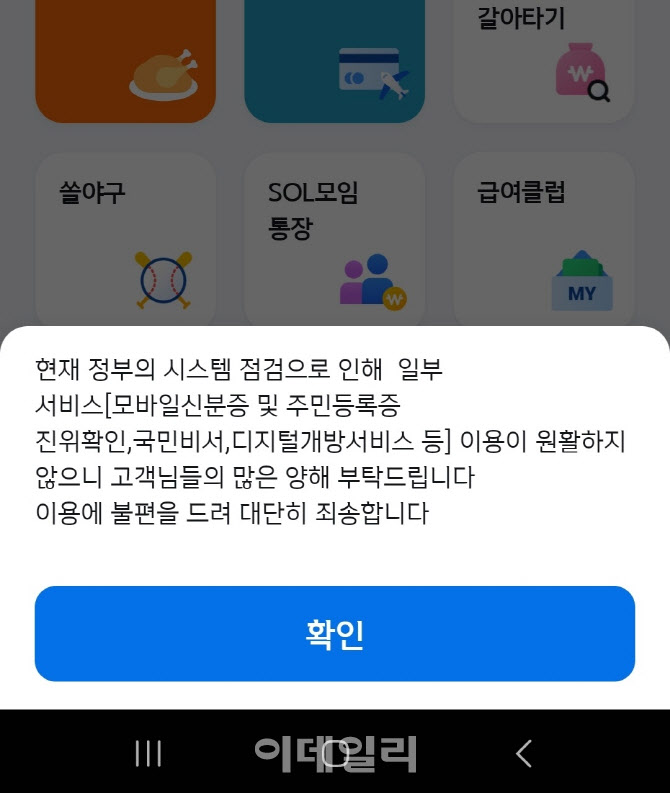Confirm the system maintenance notice with 확인
Viewport: 670px width, 793px height.
(x=335, y=634)
